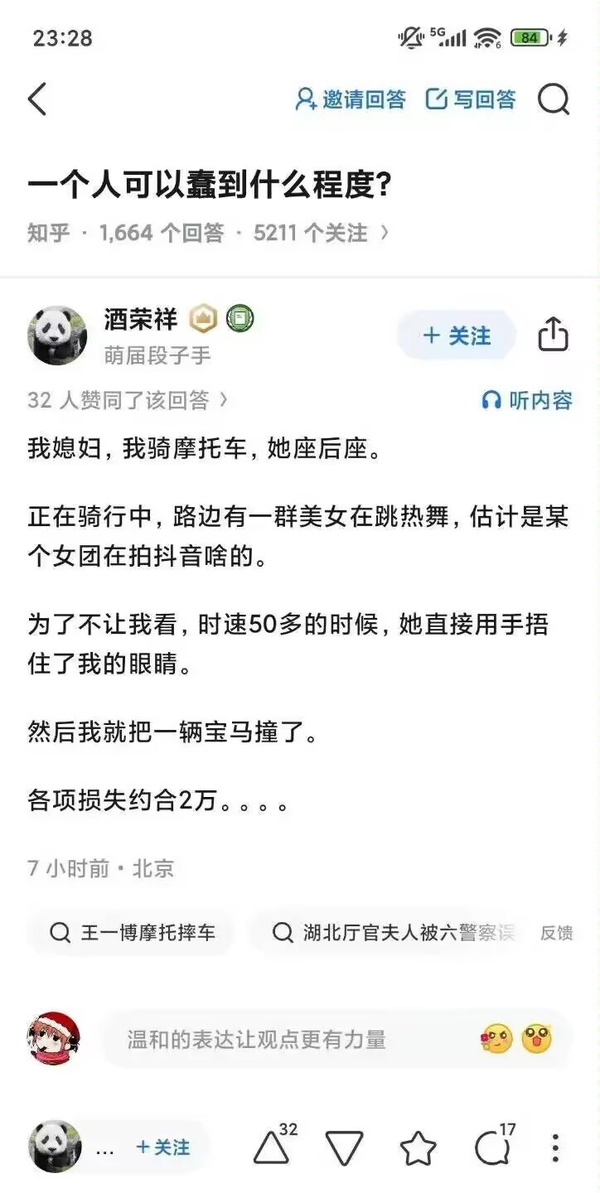Open the search magnifier icon
The width and height of the screenshot is (600, 1193).
point(553,99)
